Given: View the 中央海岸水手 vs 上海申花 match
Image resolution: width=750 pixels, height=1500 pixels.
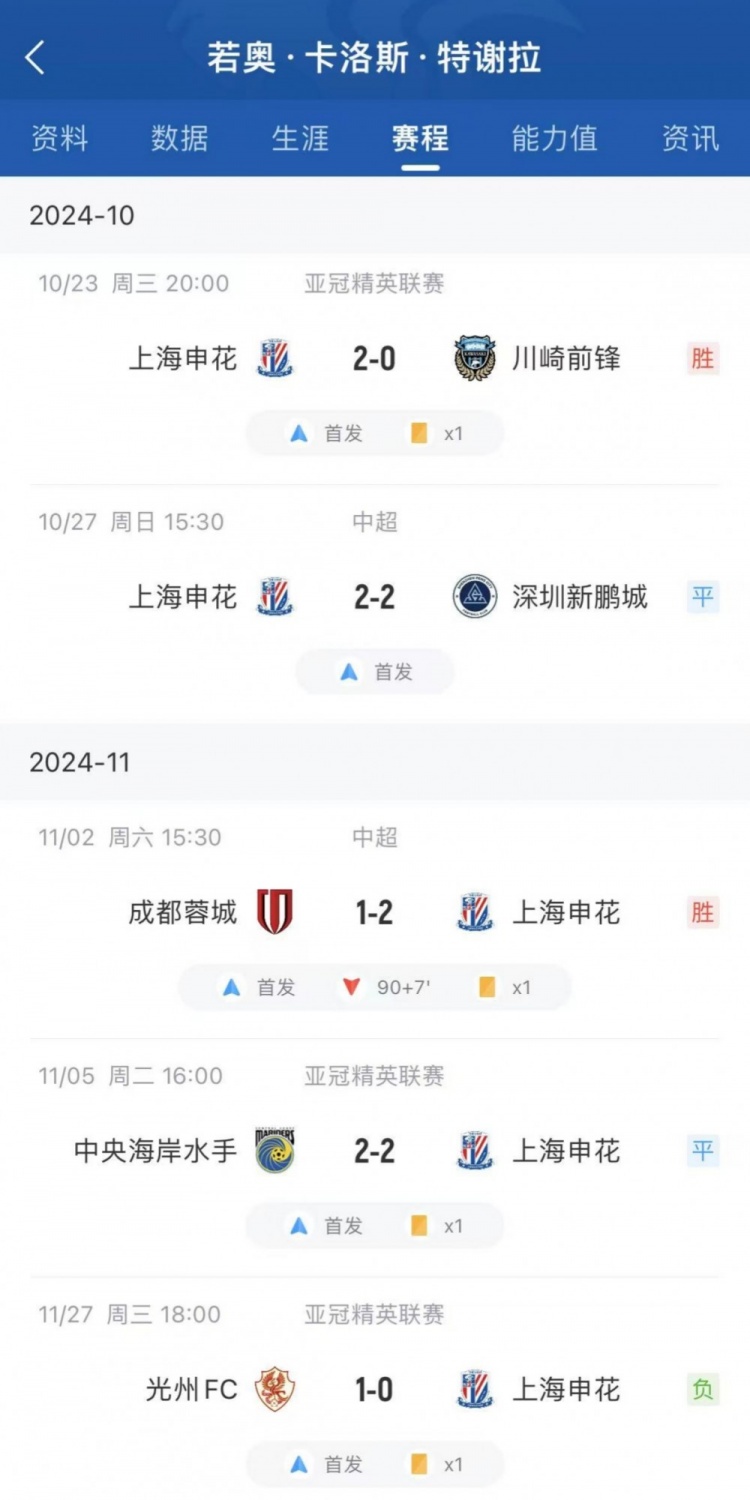Looking at the screenshot, I should (x=374, y=1151).
